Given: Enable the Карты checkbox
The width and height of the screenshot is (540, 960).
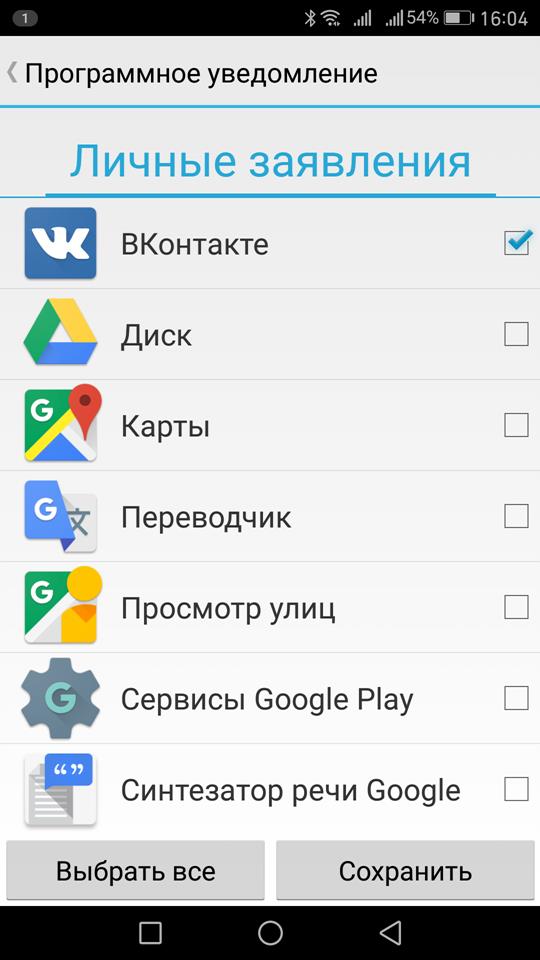Looking at the screenshot, I should click(x=516, y=425).
